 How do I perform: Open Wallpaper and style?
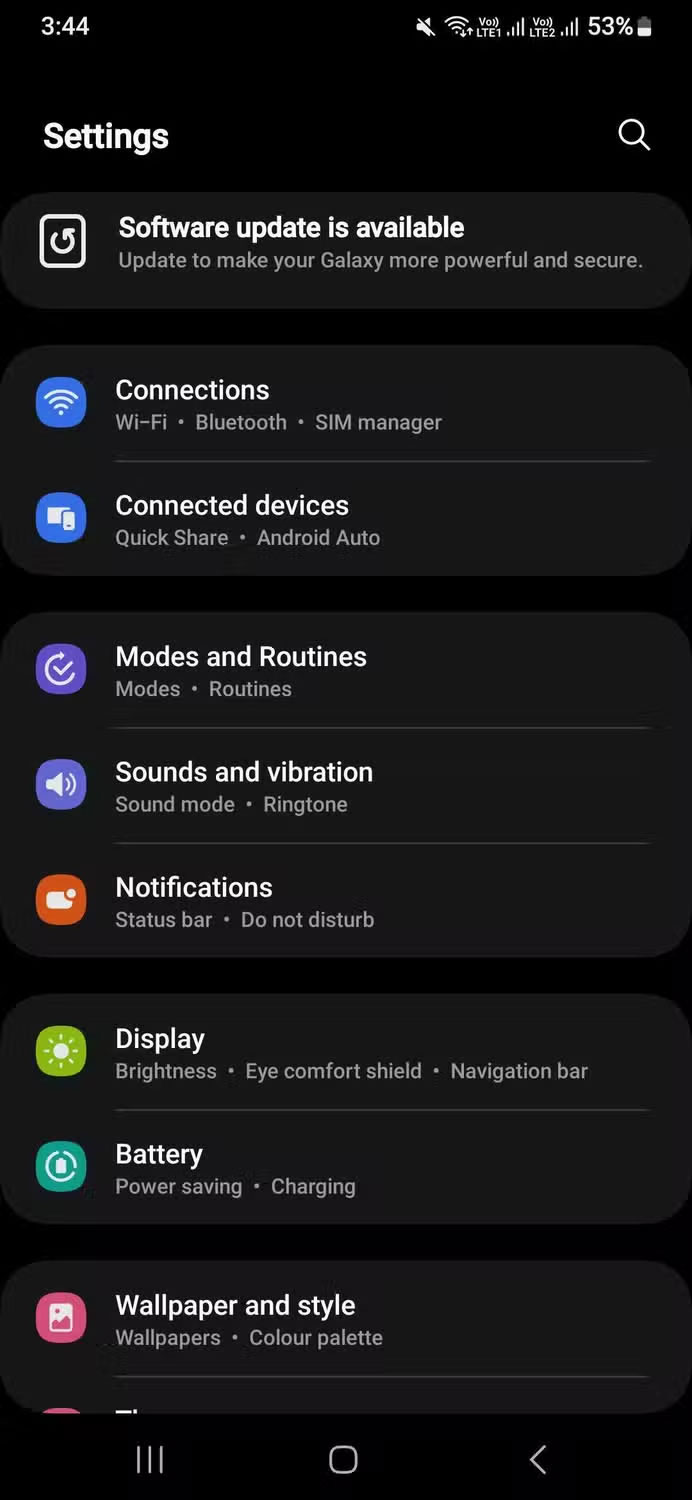tap(346, 1319)
